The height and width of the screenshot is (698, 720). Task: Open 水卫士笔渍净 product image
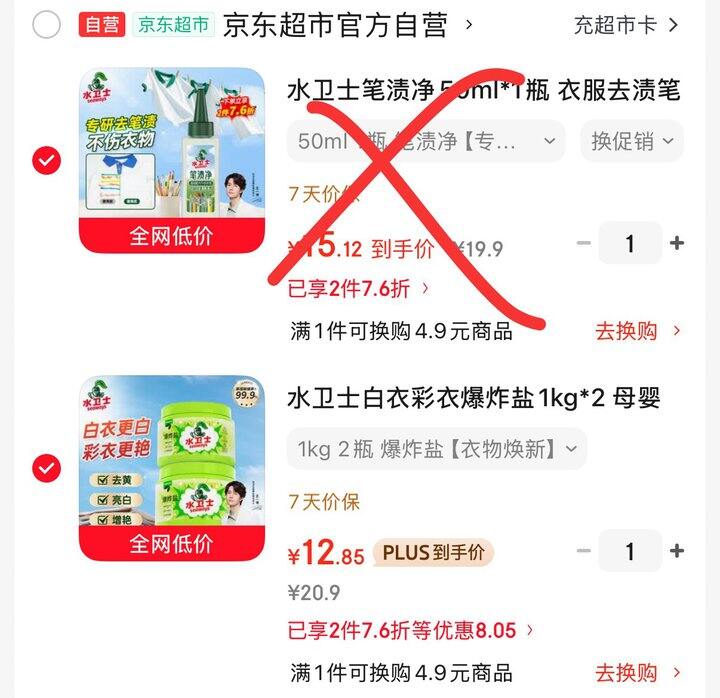click(x=172, y=160)
